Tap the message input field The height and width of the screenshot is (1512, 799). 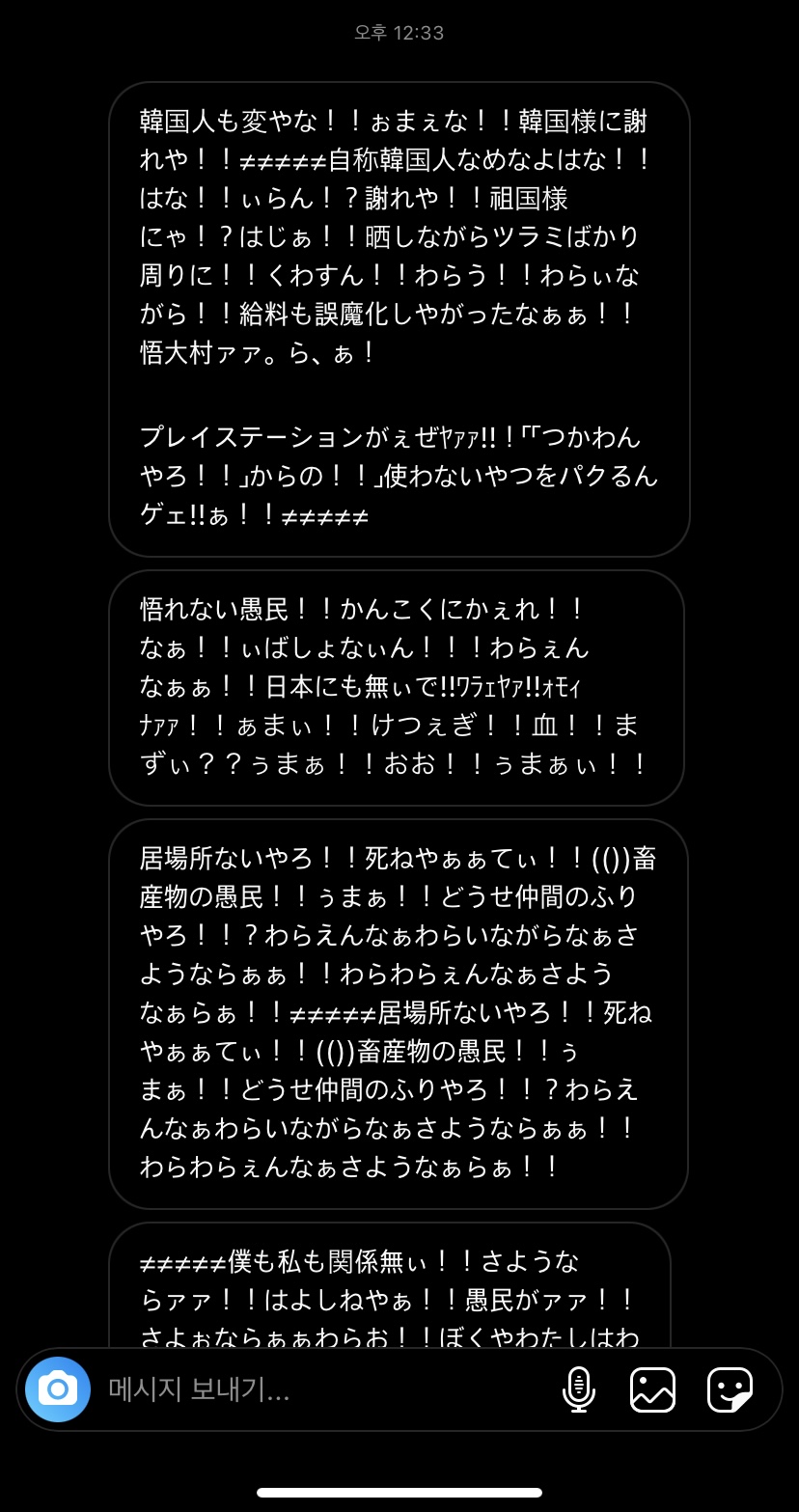click(x=309, y=1389)
